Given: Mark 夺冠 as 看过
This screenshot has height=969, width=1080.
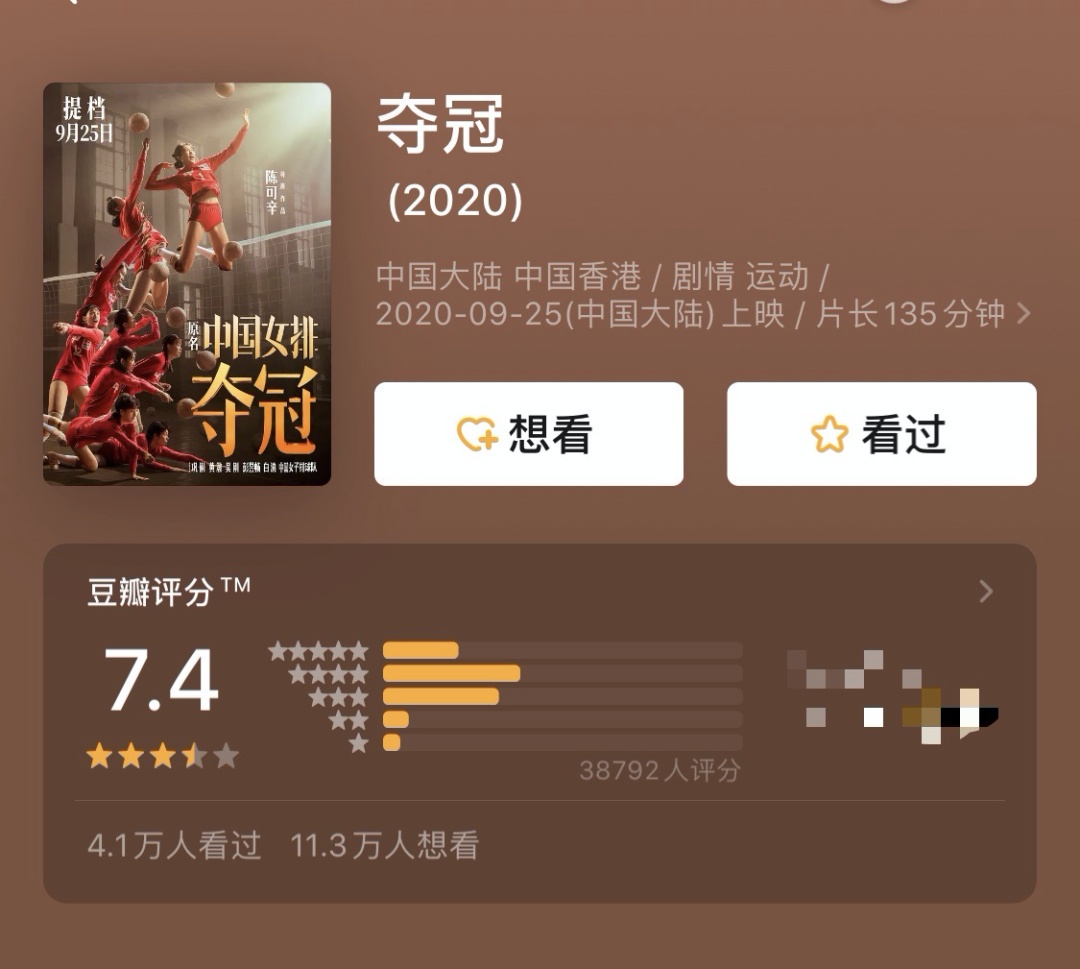Looking at the screenshot, I should point(881,434).
